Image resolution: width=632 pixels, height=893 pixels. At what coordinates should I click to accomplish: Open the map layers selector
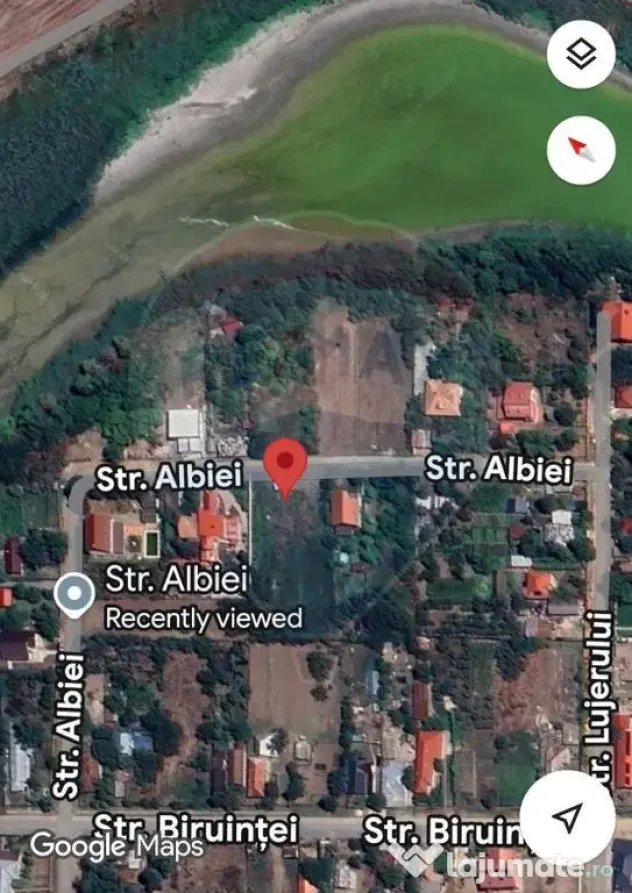click(x=581, y=54)
